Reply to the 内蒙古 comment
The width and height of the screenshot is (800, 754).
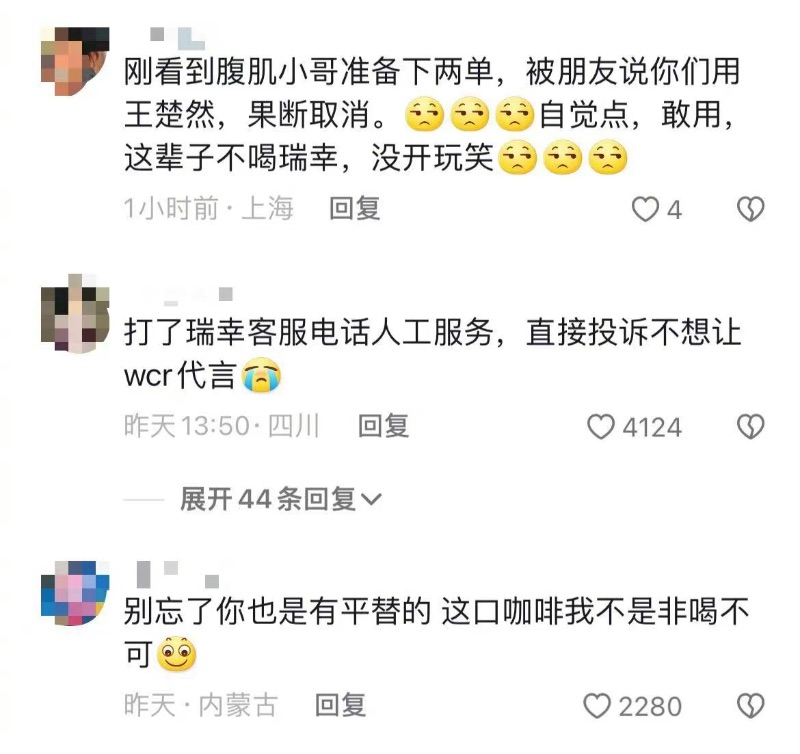[x=341, y=705]
